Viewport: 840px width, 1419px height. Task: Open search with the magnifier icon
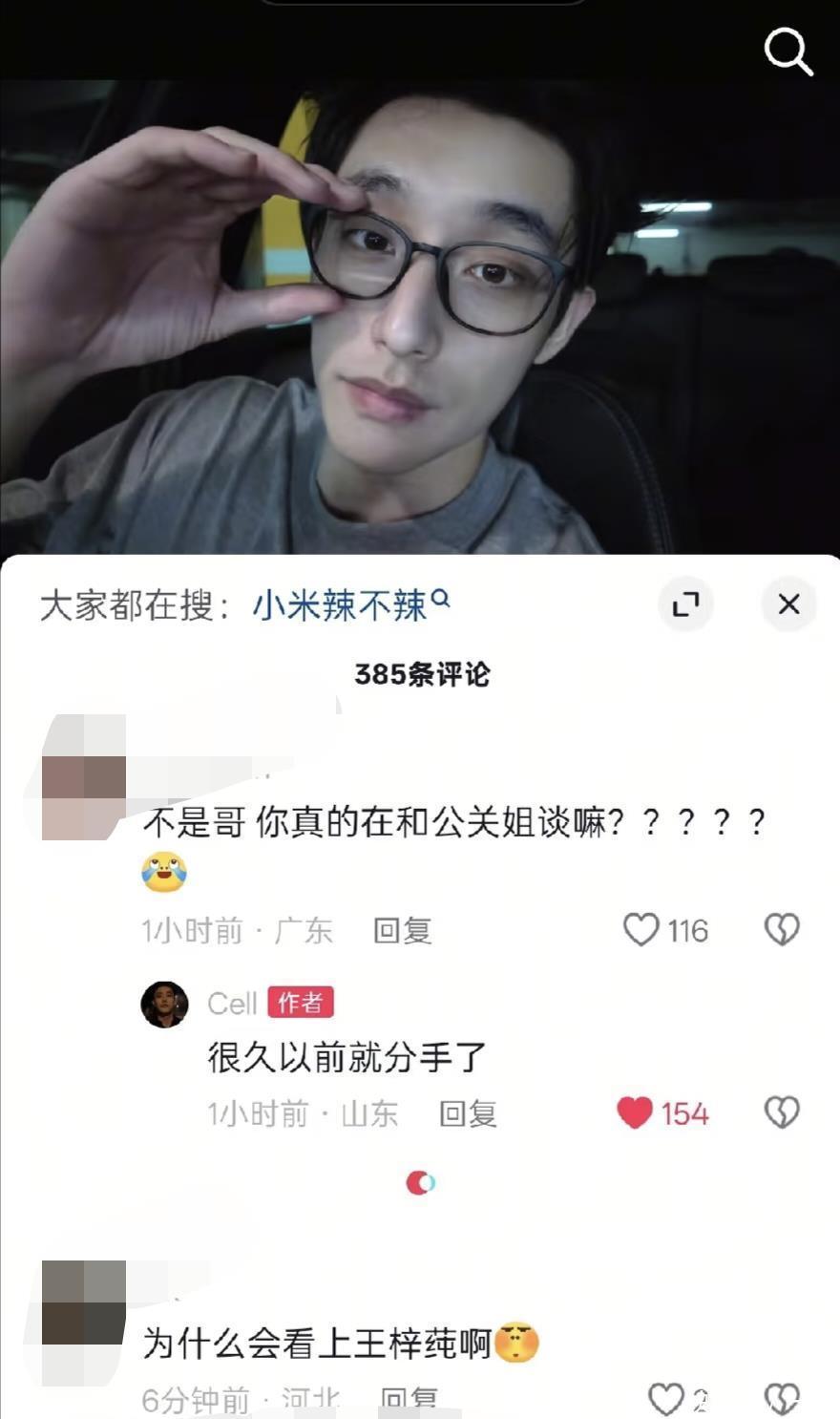pos(787,51)
